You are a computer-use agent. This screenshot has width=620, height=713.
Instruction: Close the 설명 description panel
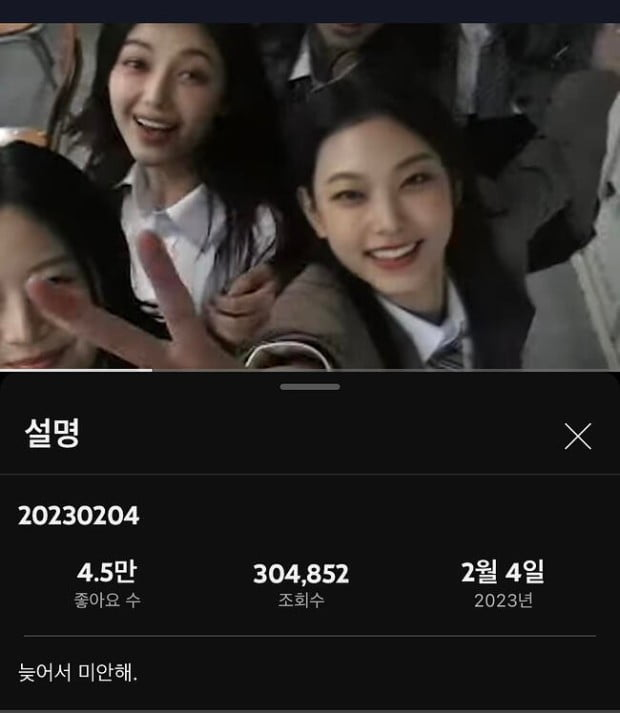click(577, 436)
